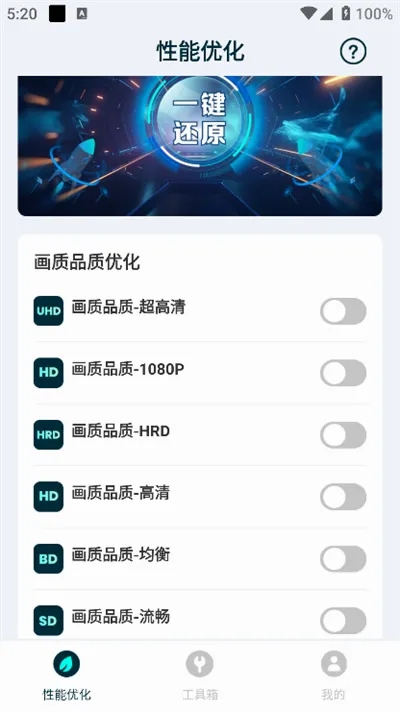This screenshot has height=712, width=400.
Task: Toggle the 画质品质-HRD switch
Action: [343, 435]
